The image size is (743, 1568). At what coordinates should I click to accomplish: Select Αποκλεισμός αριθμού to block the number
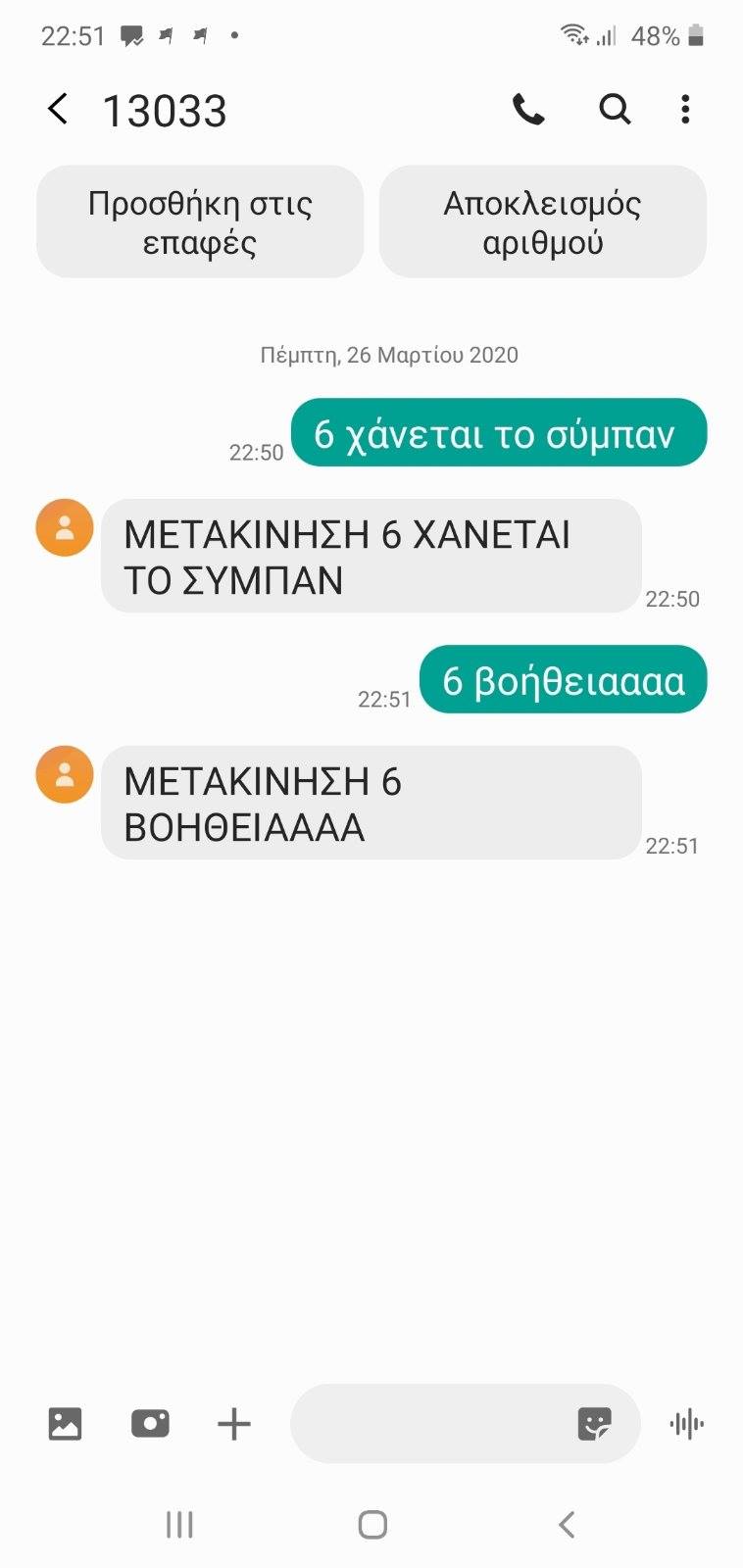(x=542, y=222)
